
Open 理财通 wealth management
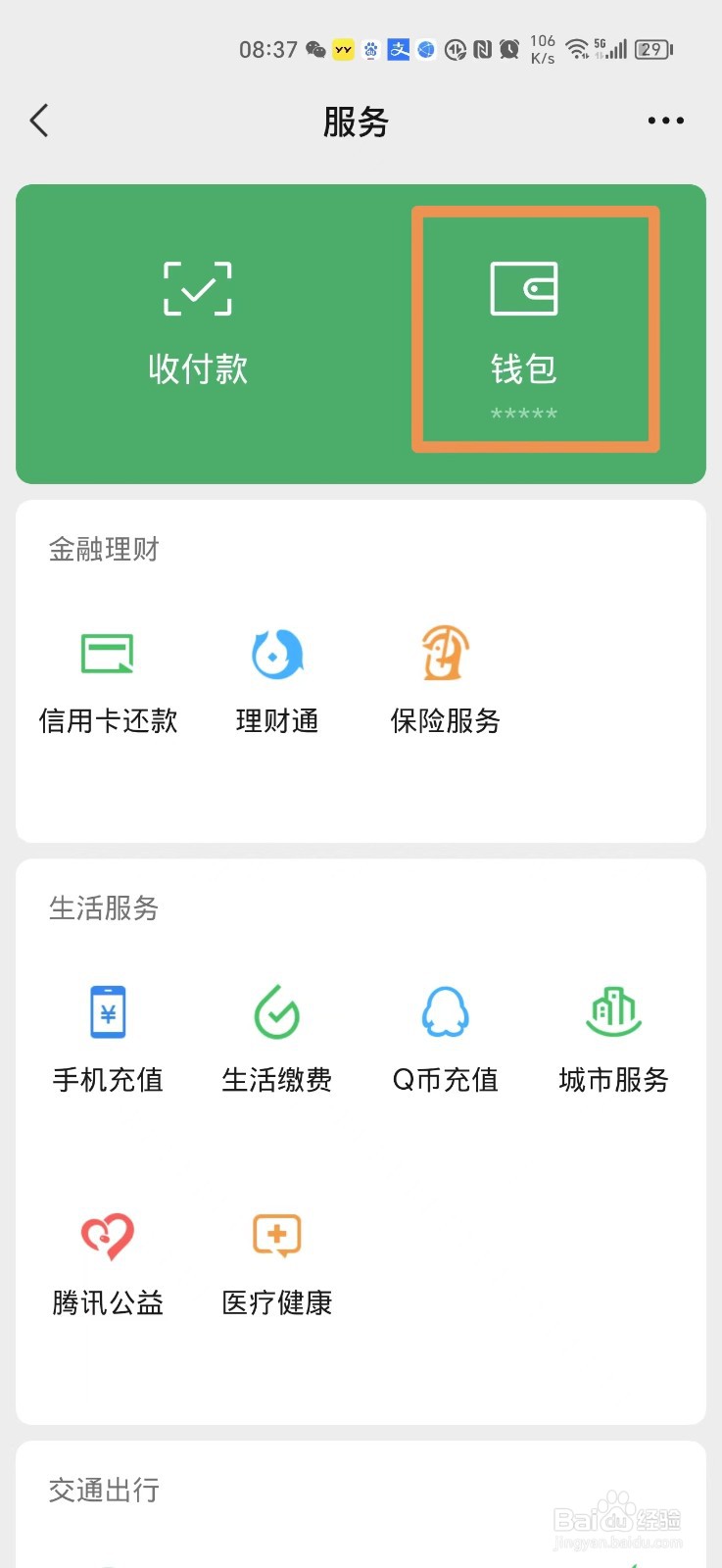[x=277, y=683]
